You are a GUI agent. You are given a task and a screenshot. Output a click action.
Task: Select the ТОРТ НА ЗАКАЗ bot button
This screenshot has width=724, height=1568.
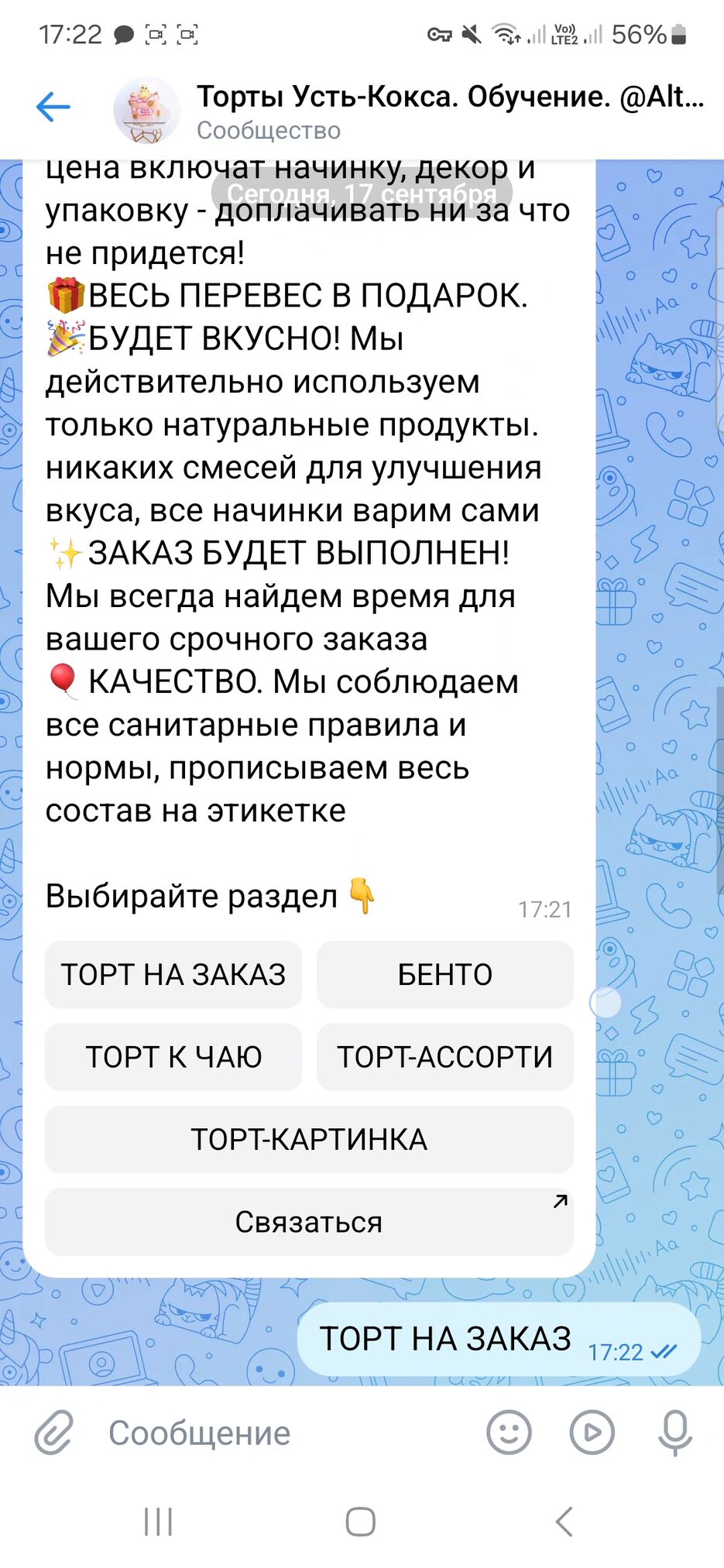click(x=173, y=974)
